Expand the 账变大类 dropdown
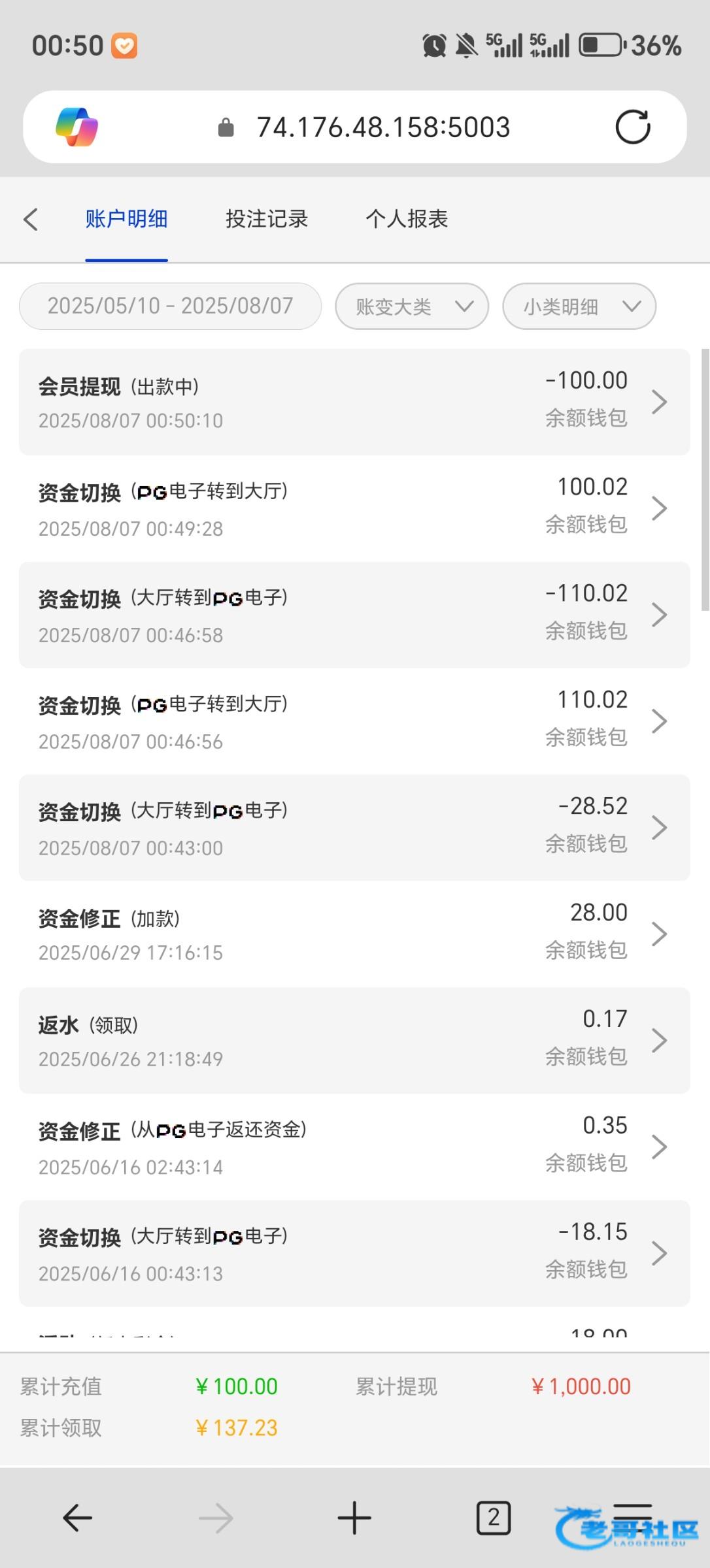 pos(412,306)
